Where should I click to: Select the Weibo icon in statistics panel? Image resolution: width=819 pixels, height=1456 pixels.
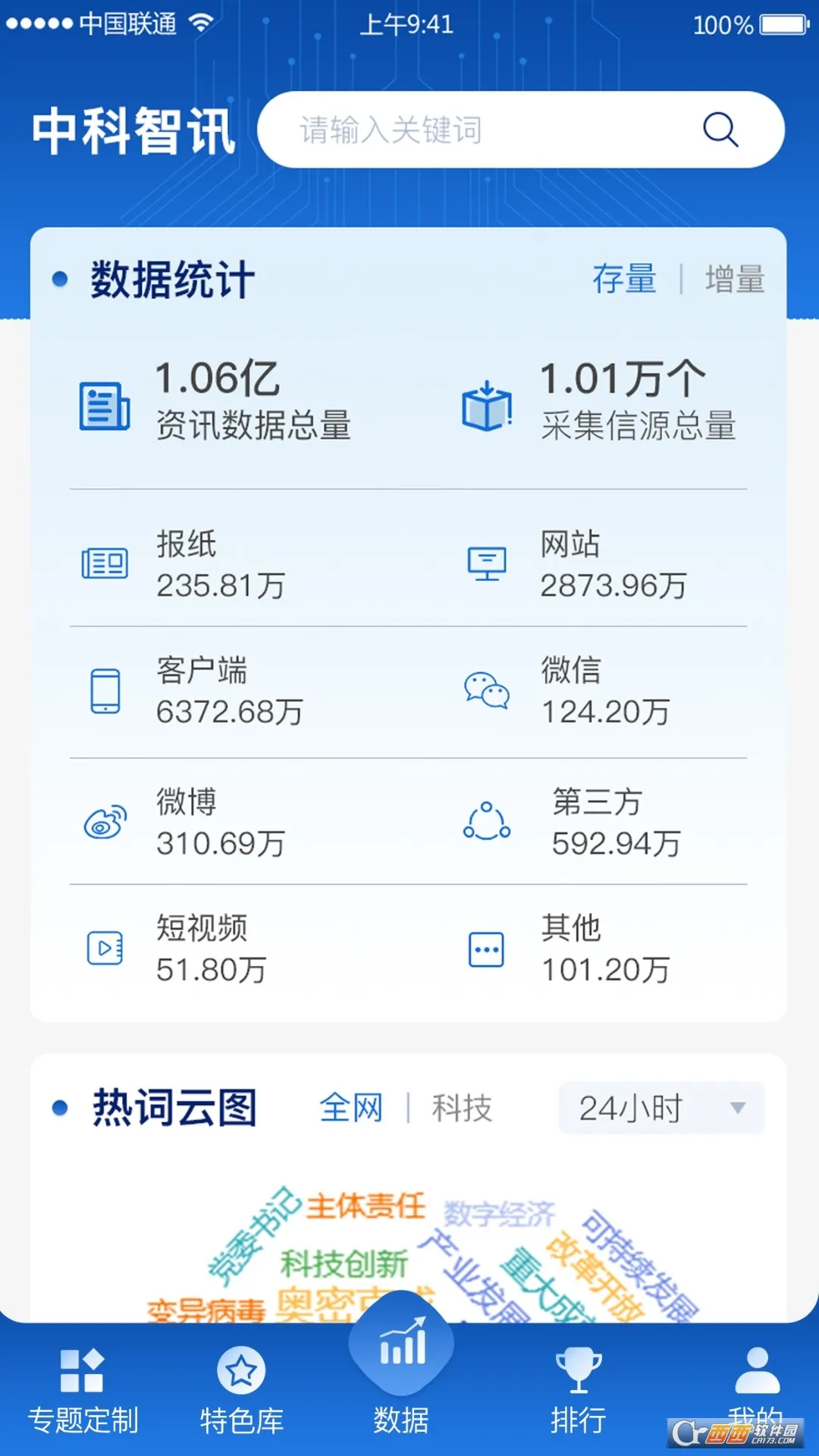pos(105,821)
